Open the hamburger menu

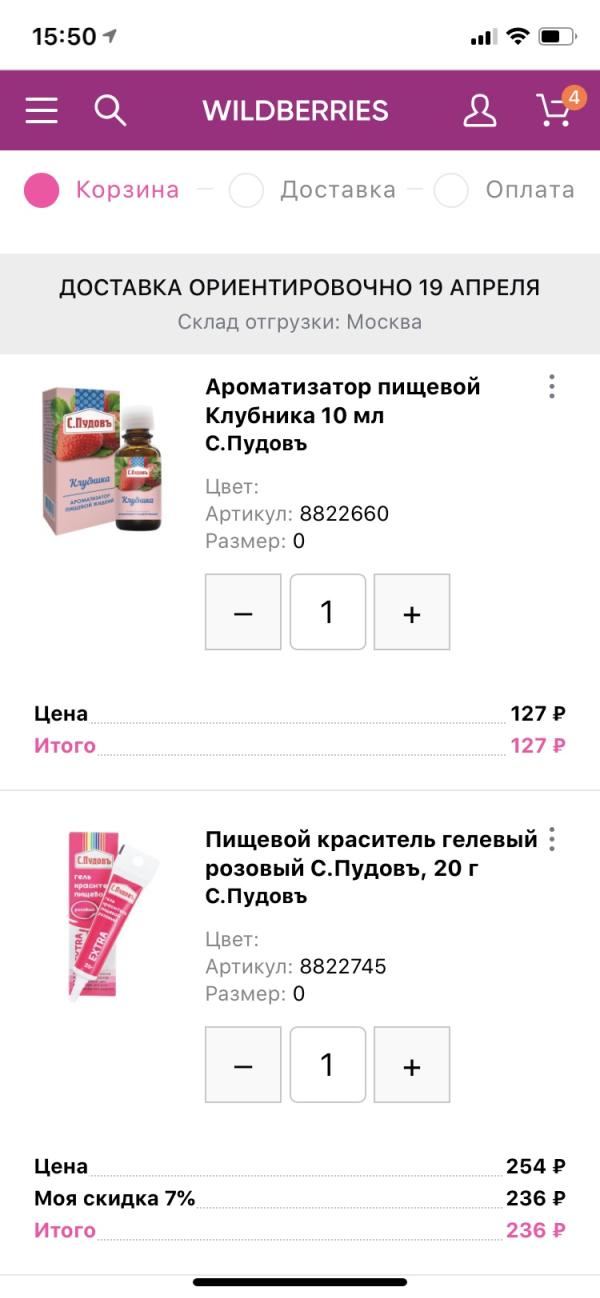click(x=42, y=110)
